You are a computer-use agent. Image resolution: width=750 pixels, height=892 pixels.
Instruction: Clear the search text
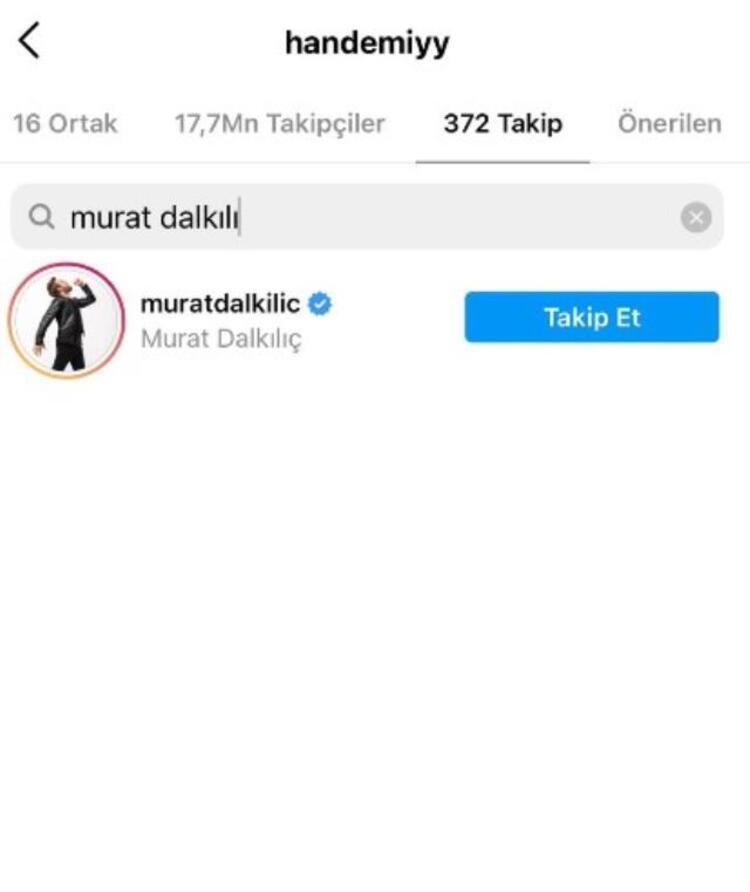(x=696, y=217)
